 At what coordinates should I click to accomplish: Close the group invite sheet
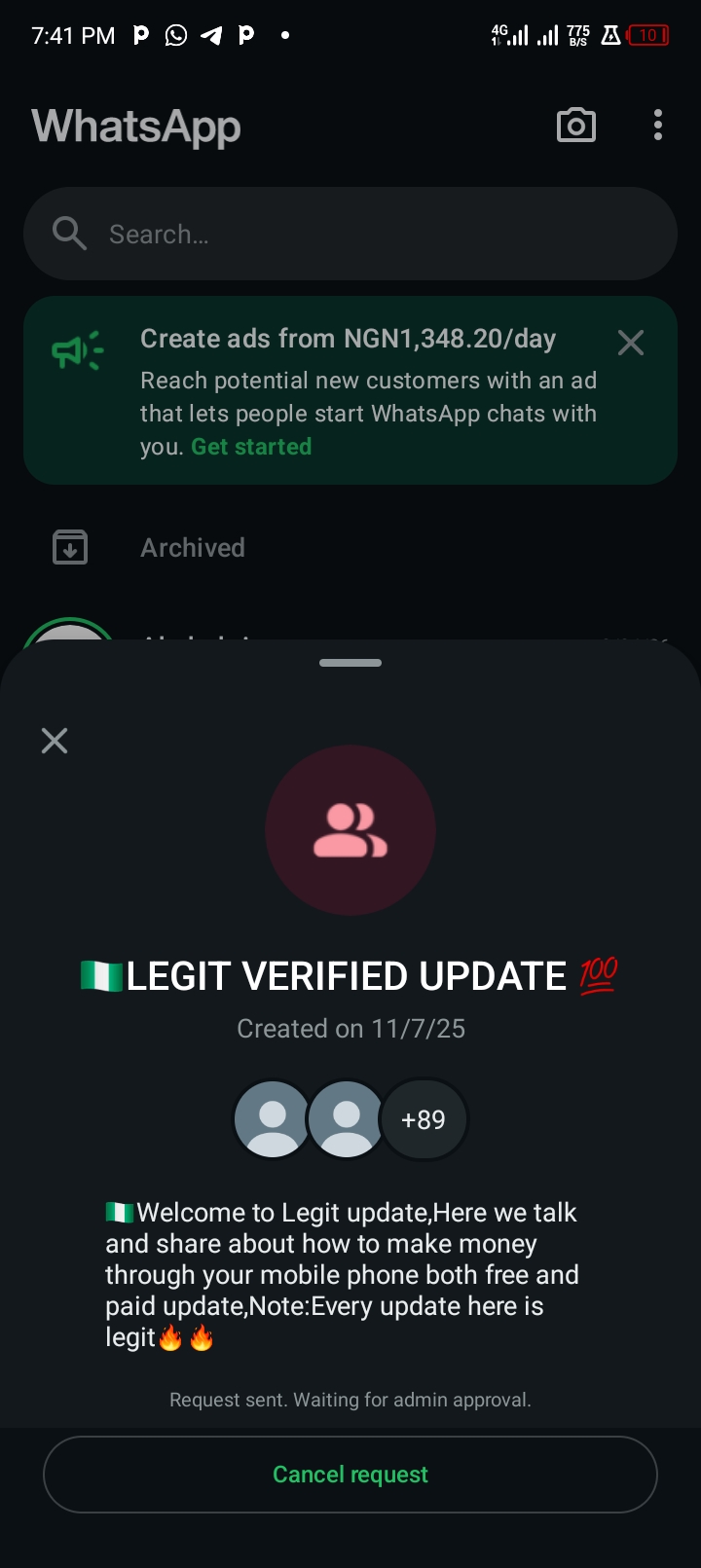pos(55,741)
